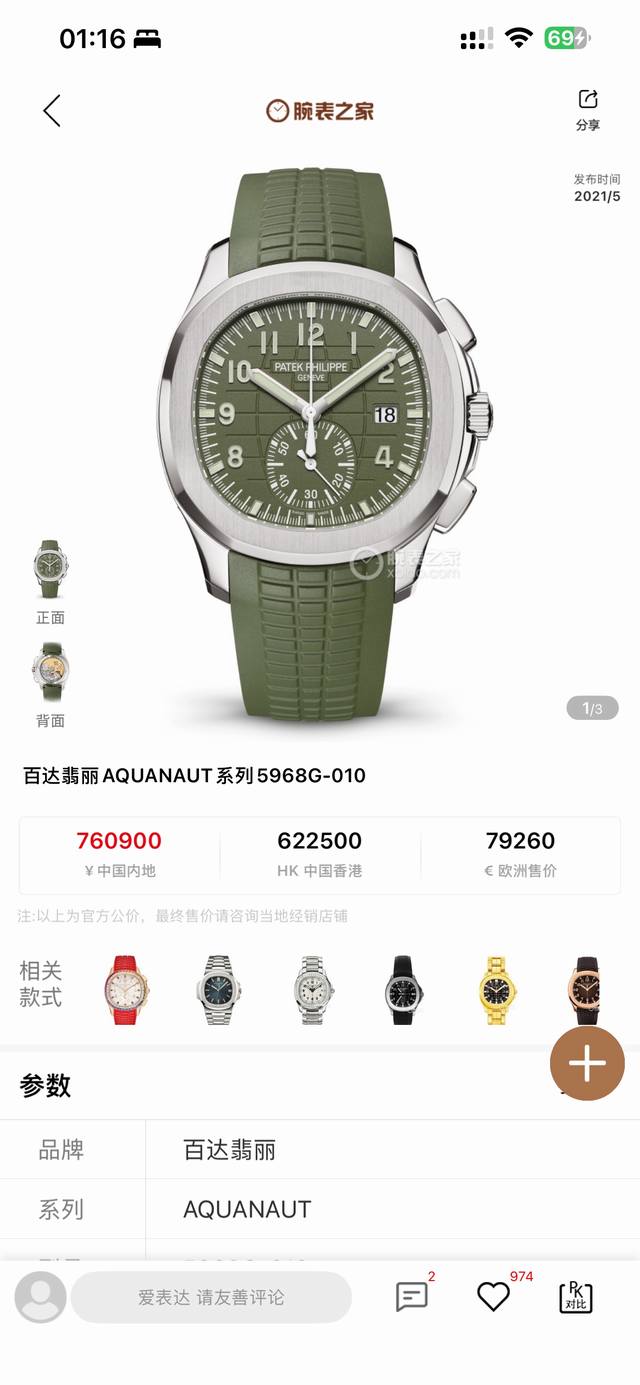640x1385 pixels.
Task: Open the related brown rose gold watch
Action: tap(587, 989)
